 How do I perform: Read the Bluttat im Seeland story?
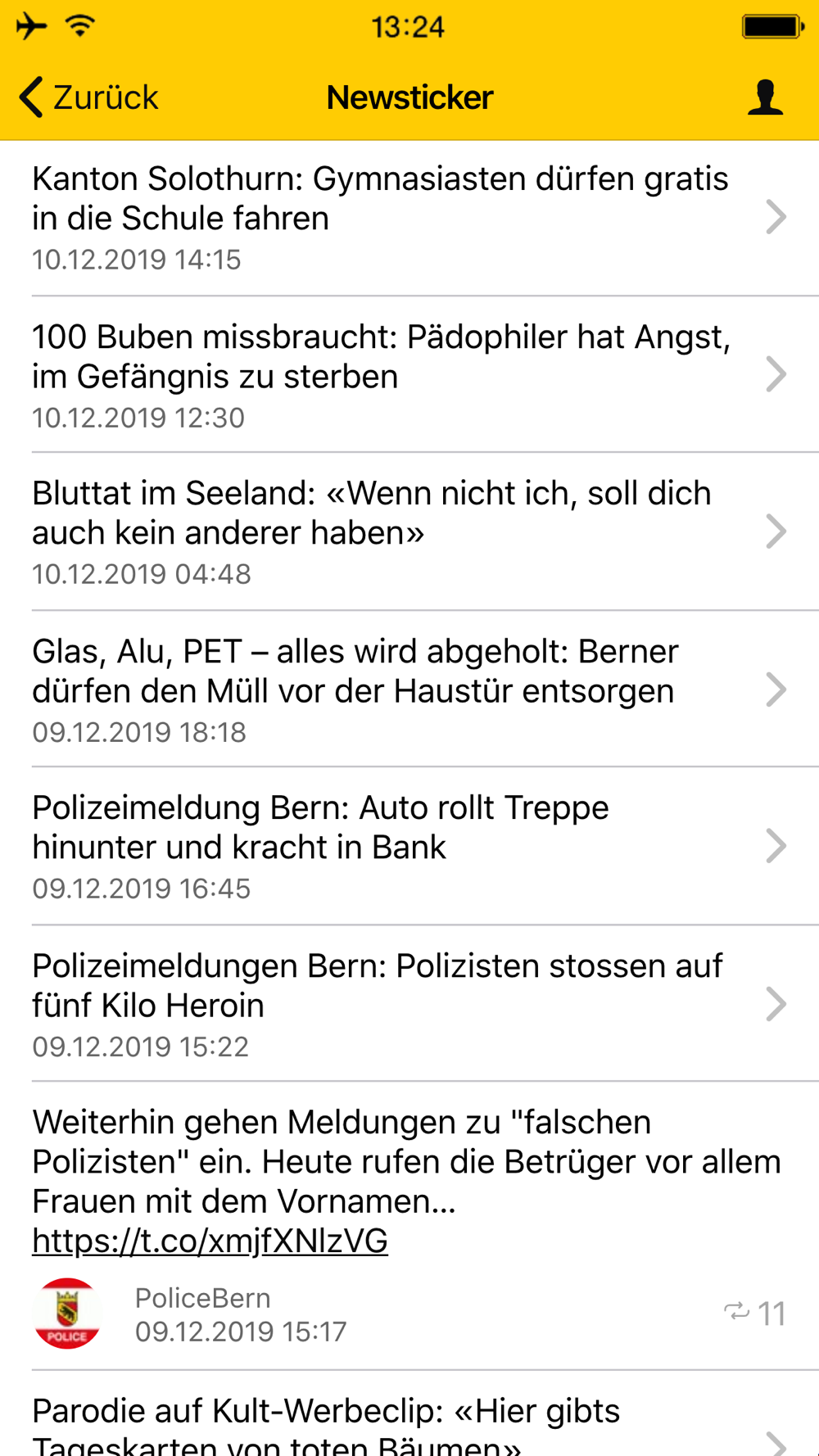click(409, 531)
